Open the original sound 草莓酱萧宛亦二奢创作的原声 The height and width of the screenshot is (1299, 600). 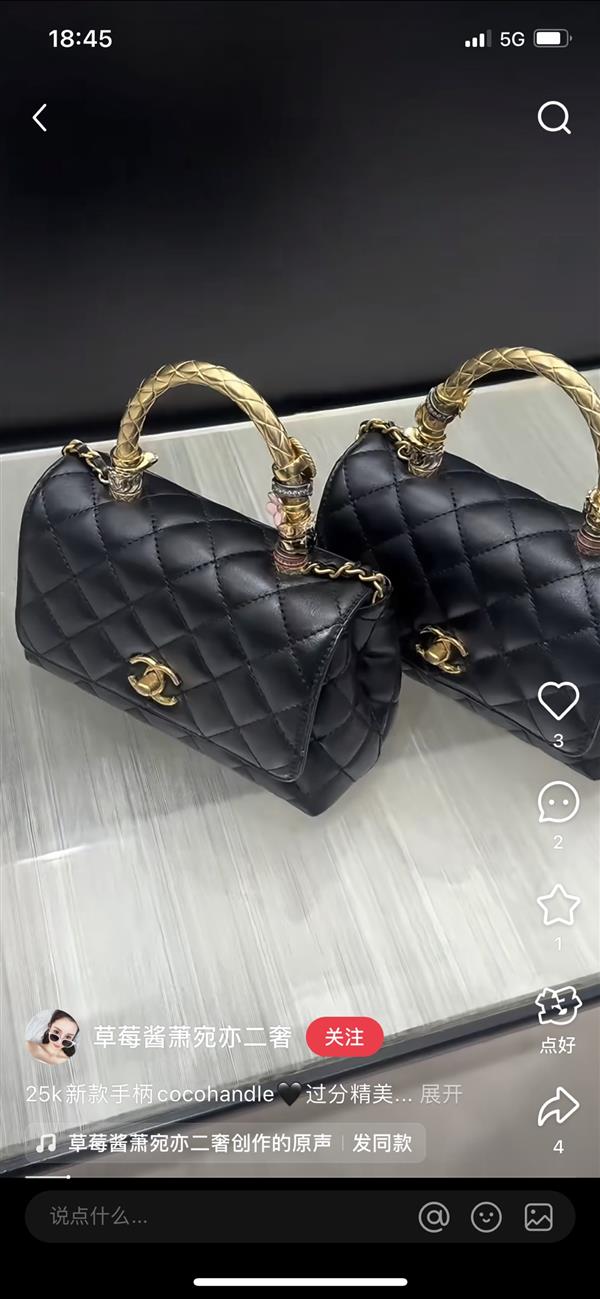198,1142
